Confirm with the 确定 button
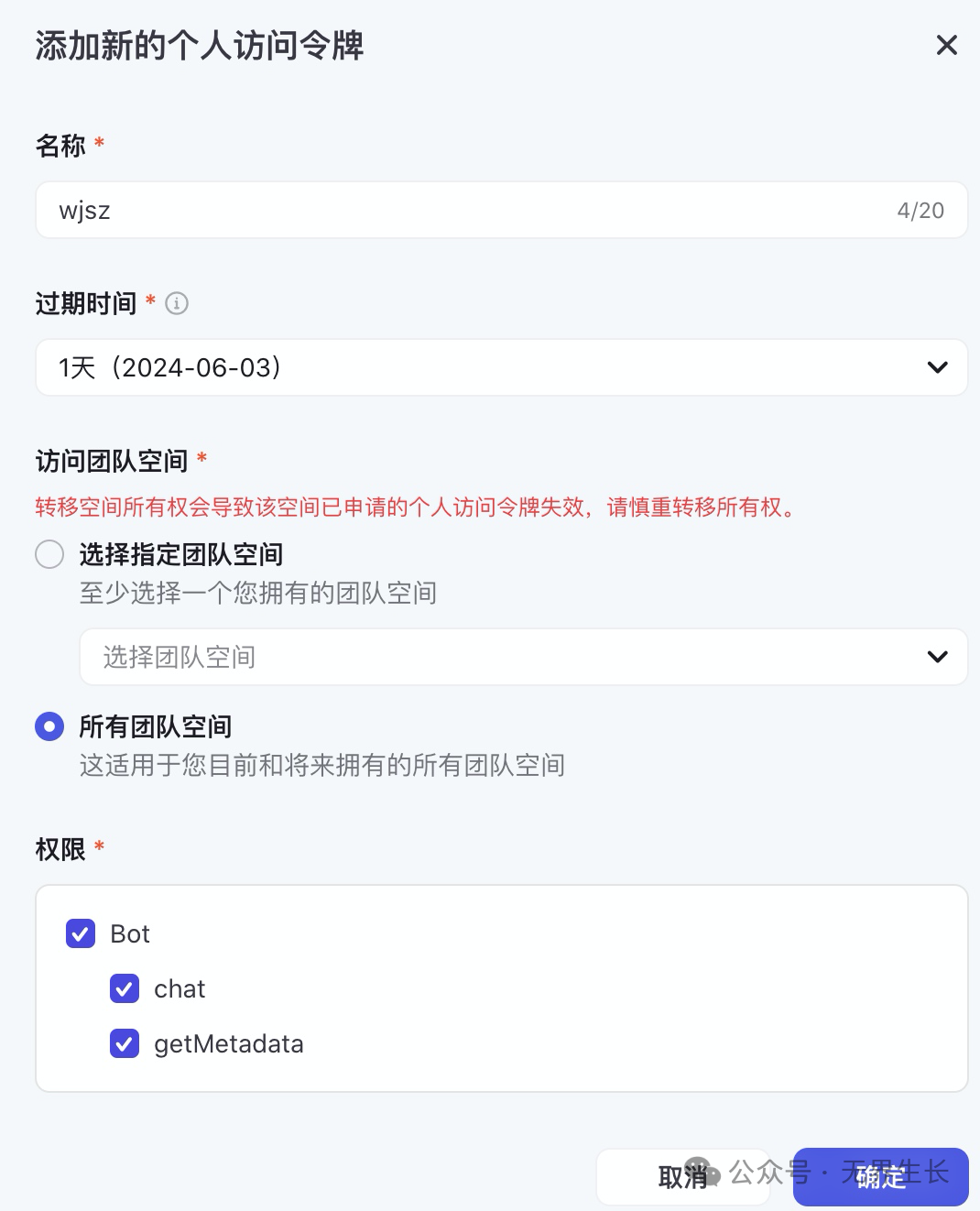 tap(880, 1176)
